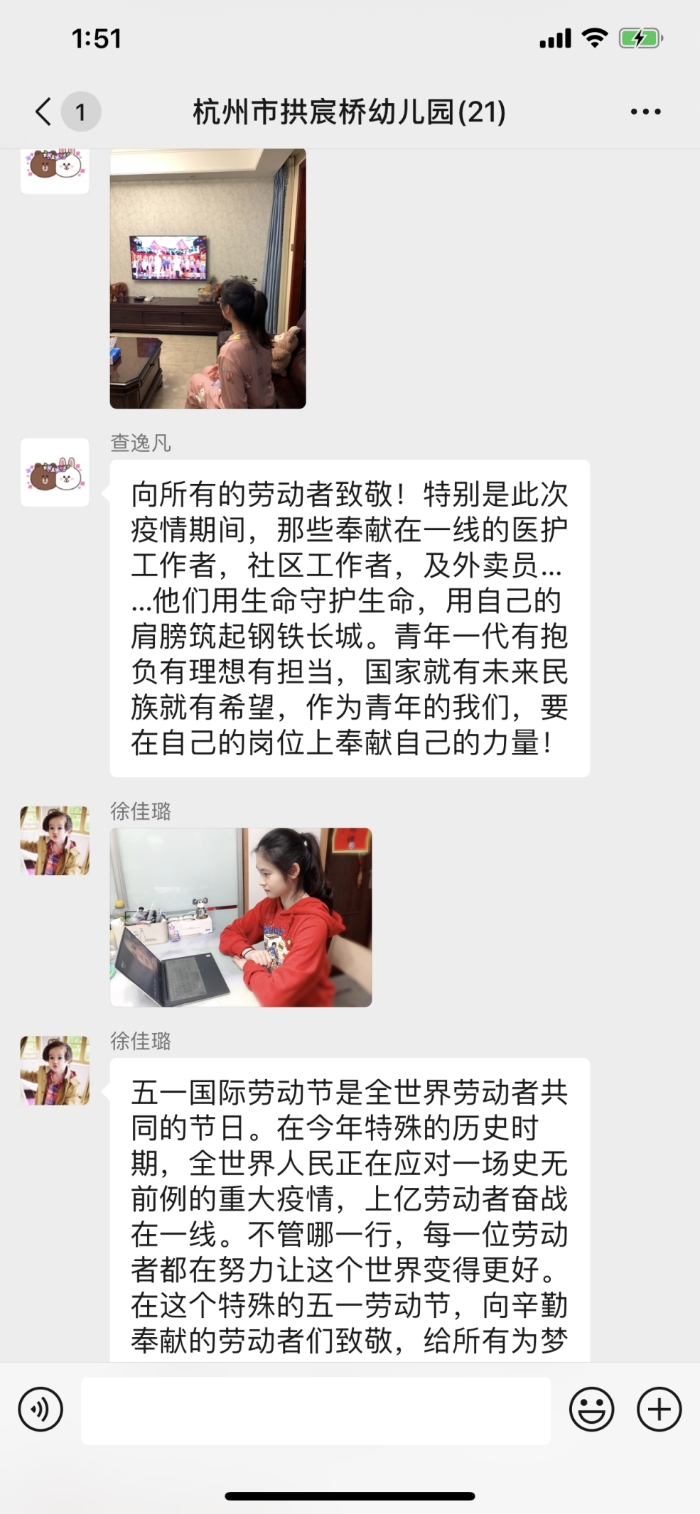
Task: Open the group chat's three-dot menu
Action: tap(646, 112)
